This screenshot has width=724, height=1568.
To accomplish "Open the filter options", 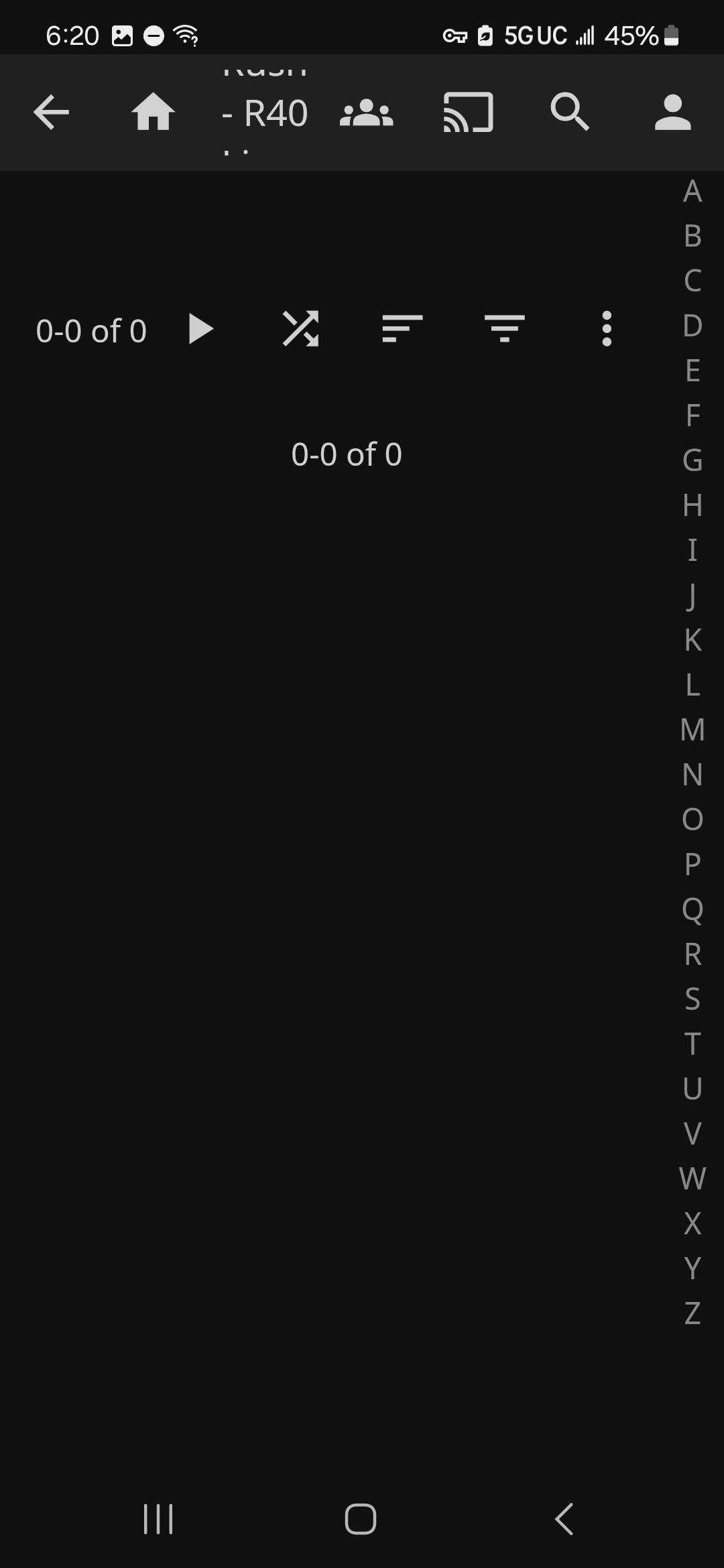I will pyautogui.click(x=504, y=329).
